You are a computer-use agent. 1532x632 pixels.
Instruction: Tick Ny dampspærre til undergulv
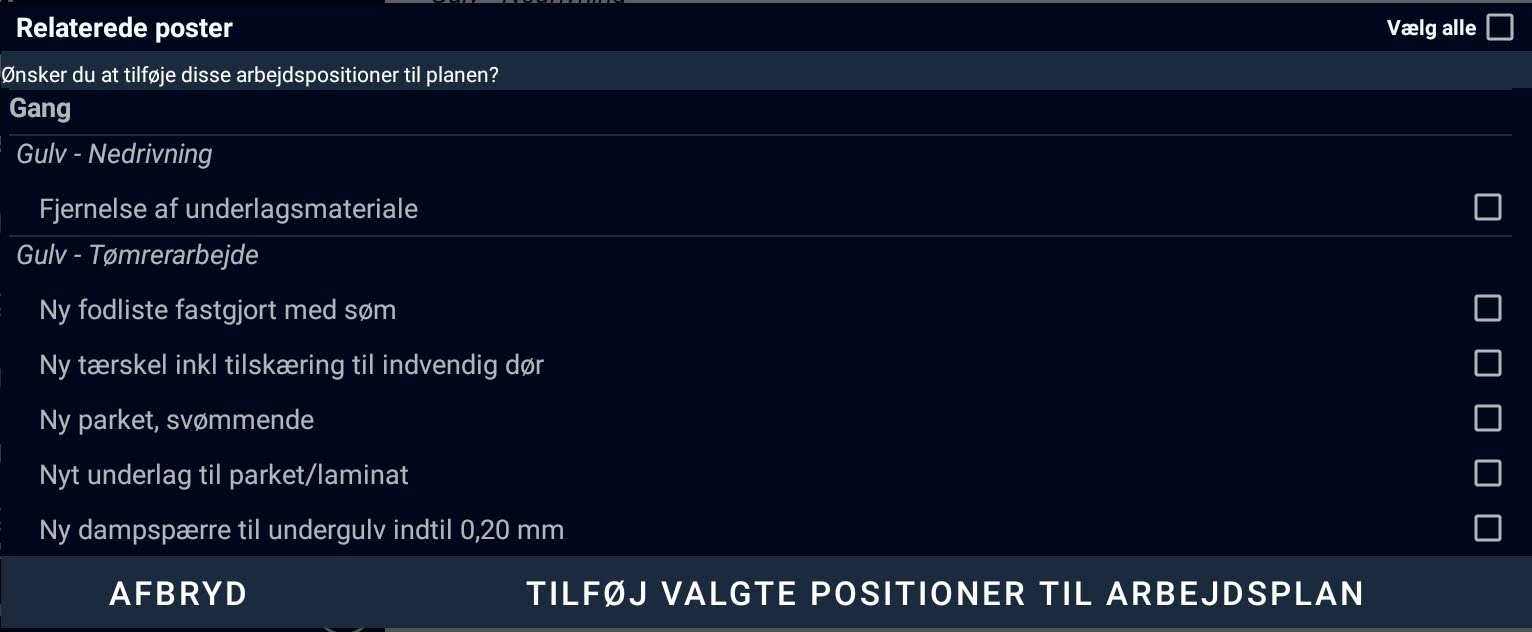point(1487,527)
